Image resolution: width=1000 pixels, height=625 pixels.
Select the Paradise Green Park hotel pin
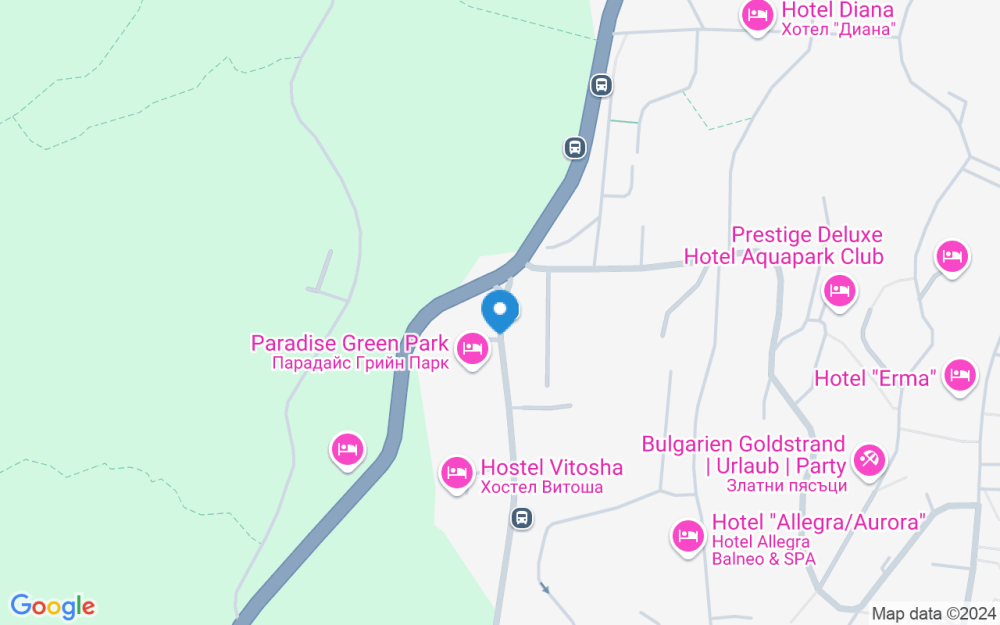point(472,349)
